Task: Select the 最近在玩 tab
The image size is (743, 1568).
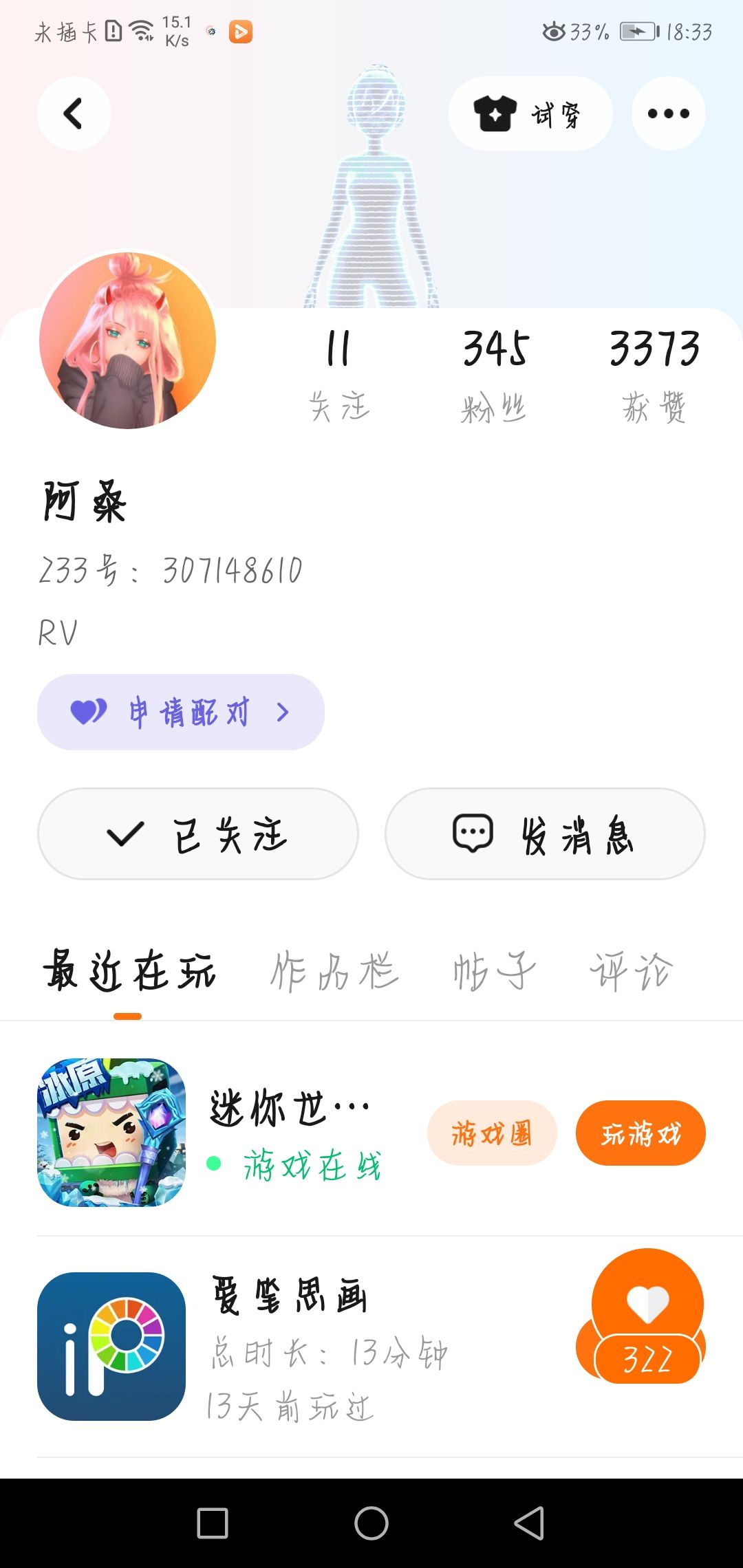Action: 129,972
